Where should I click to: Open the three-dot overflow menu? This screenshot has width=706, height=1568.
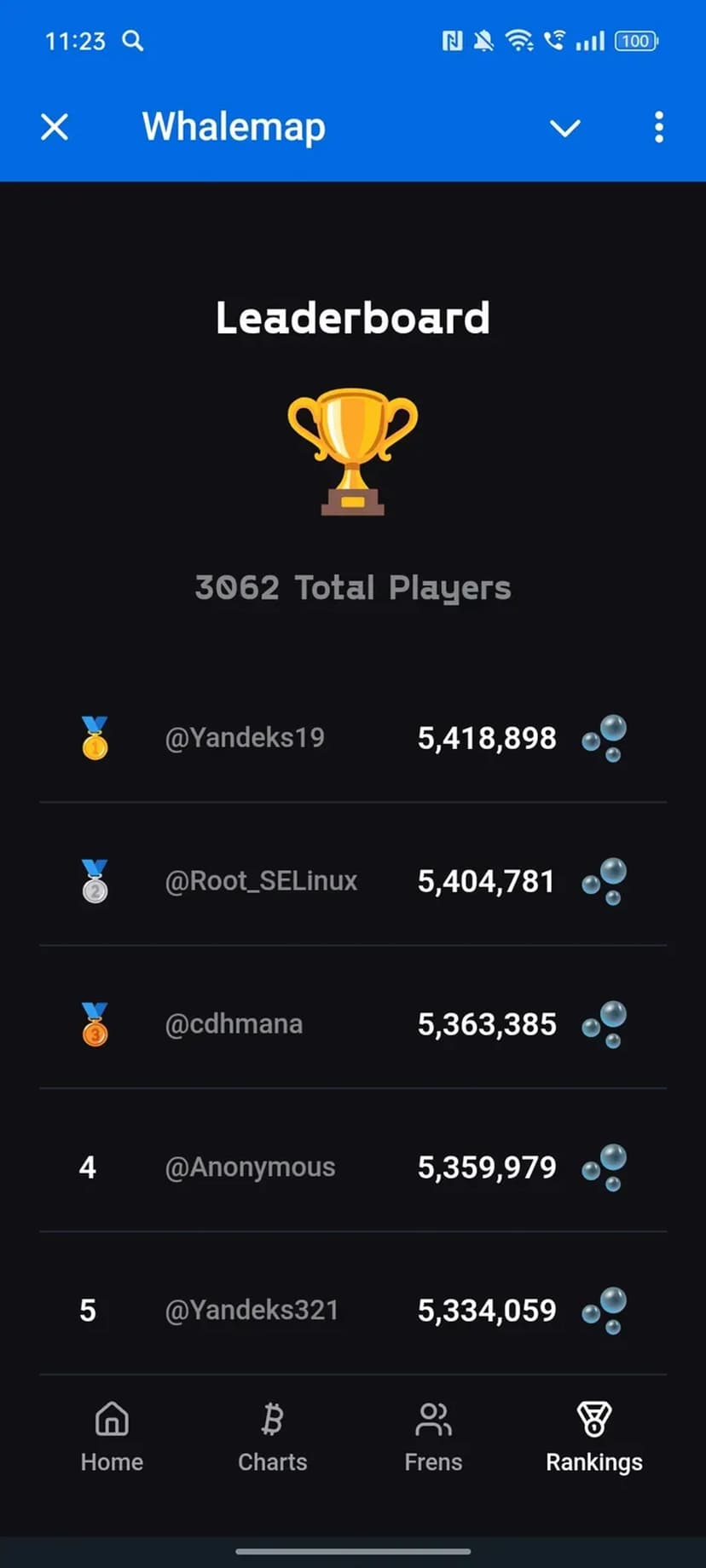pos(658,128)
